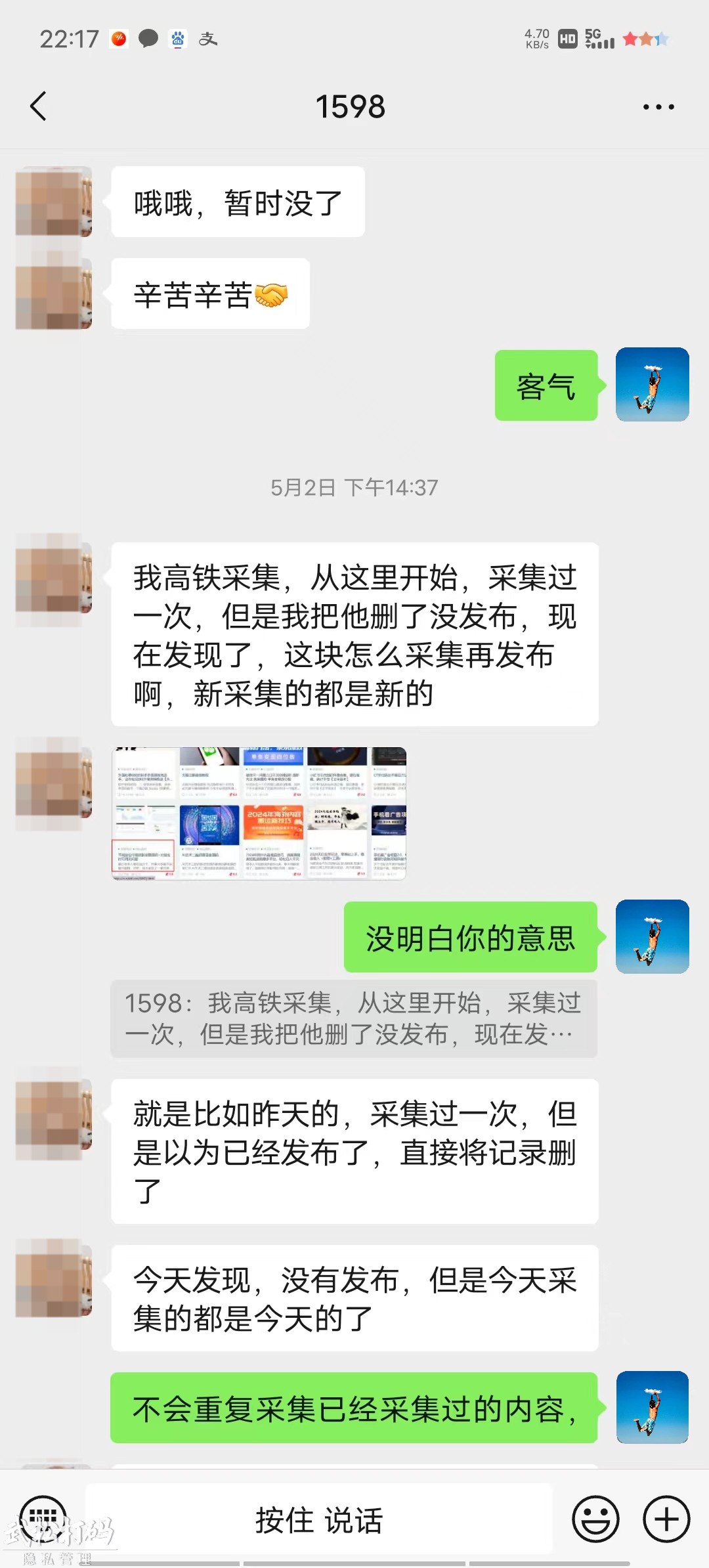The image size is (709, 1568).
Task: Open the emoji sticker panel
Action: [x=595, y=1519]
